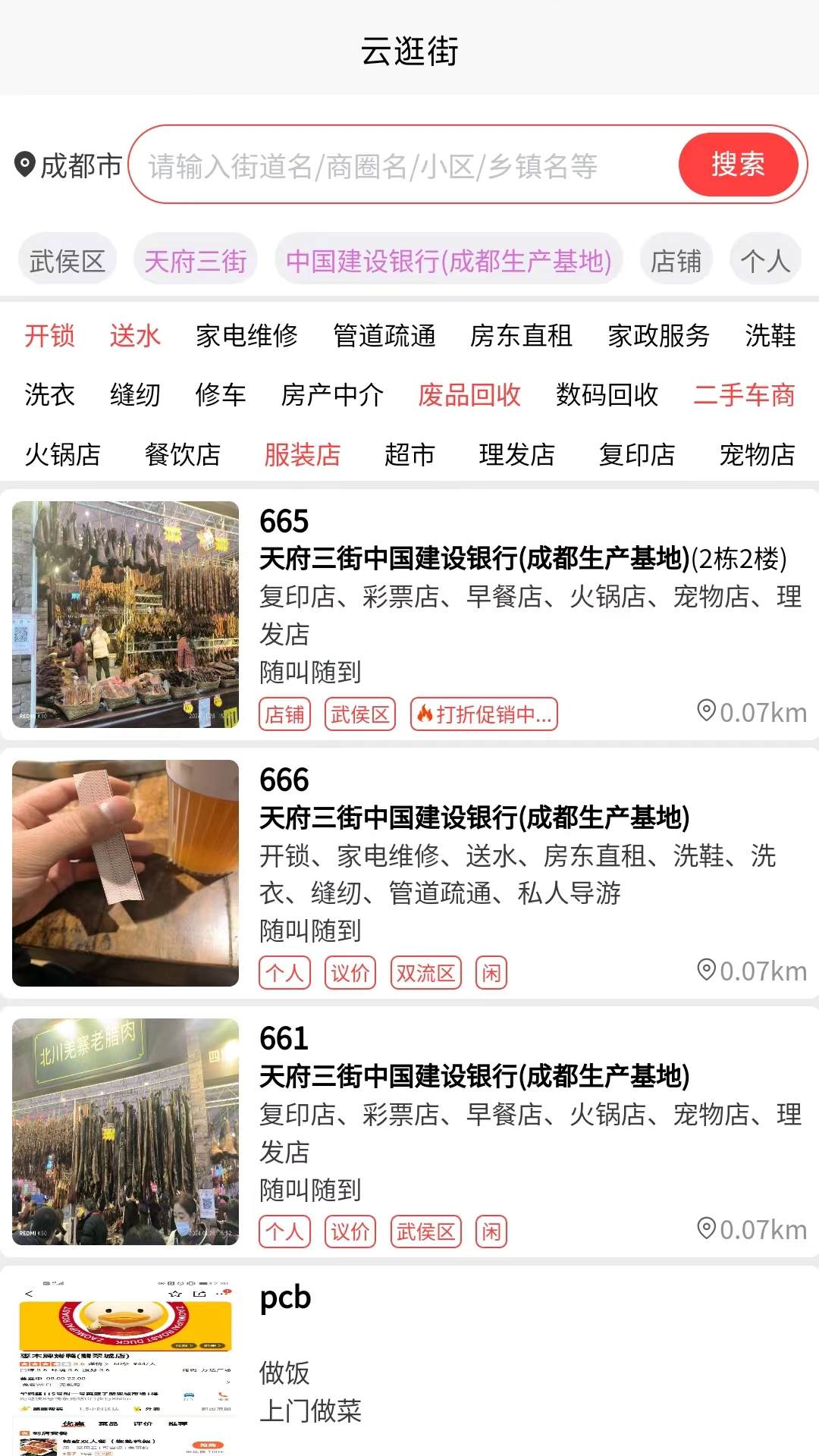Select the 天府三街 chip

coord(195,262)
